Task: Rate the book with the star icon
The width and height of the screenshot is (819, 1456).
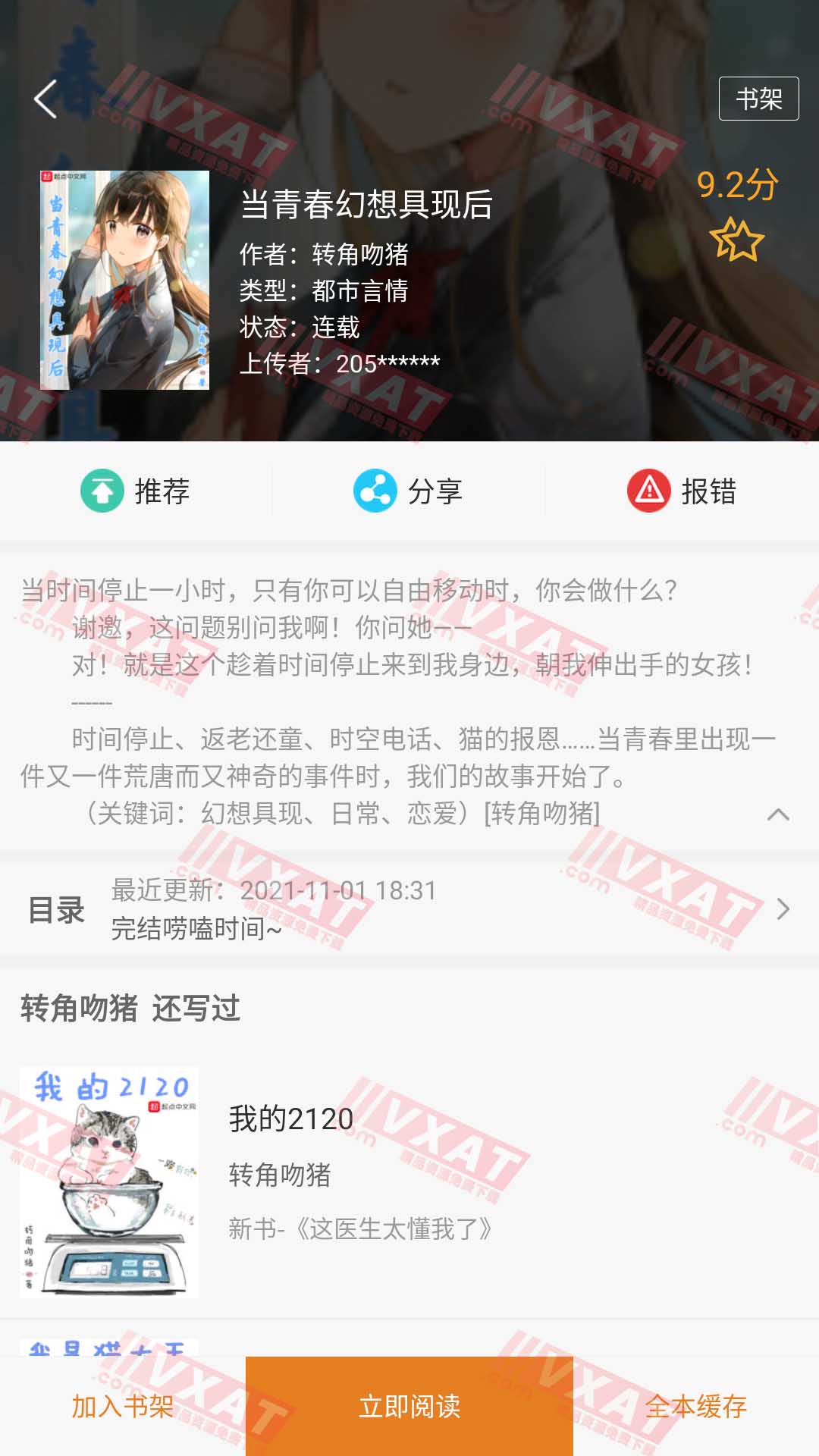Action: tap(736, 240)
